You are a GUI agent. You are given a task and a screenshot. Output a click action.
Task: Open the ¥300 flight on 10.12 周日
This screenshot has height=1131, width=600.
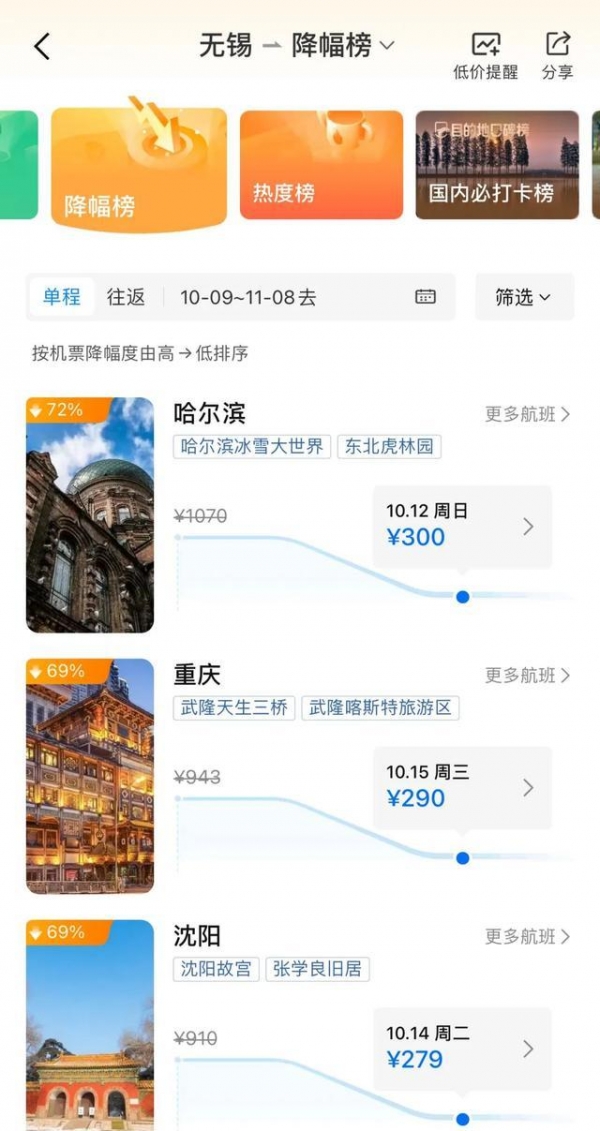[x=461, y=526]
